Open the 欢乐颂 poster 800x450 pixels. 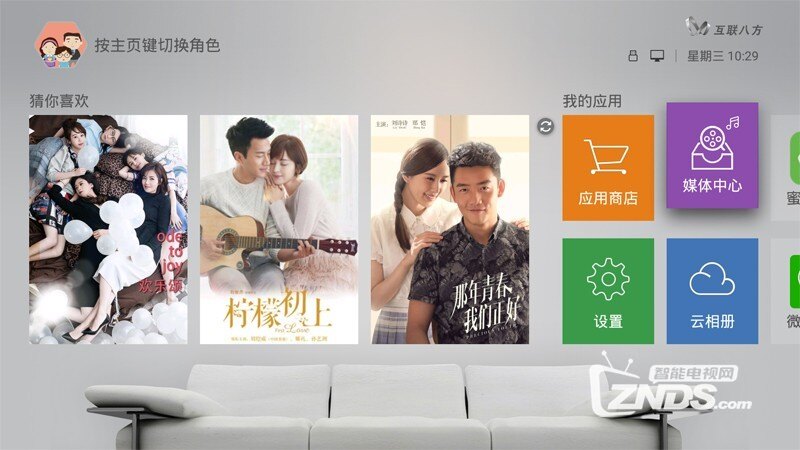point(108,230)
